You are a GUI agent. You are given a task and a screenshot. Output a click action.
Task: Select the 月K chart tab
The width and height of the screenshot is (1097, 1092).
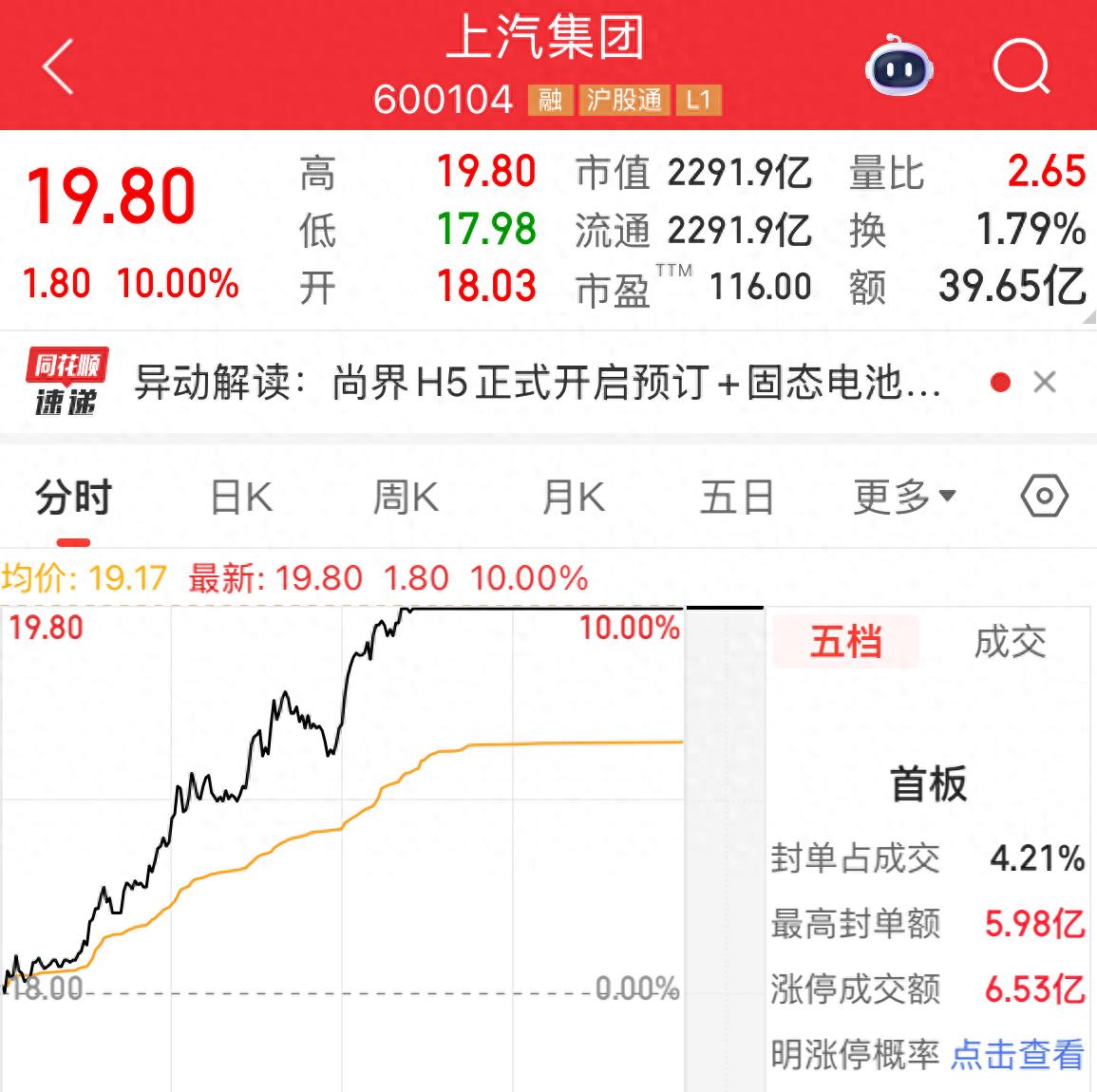click(x=573, y=498)
